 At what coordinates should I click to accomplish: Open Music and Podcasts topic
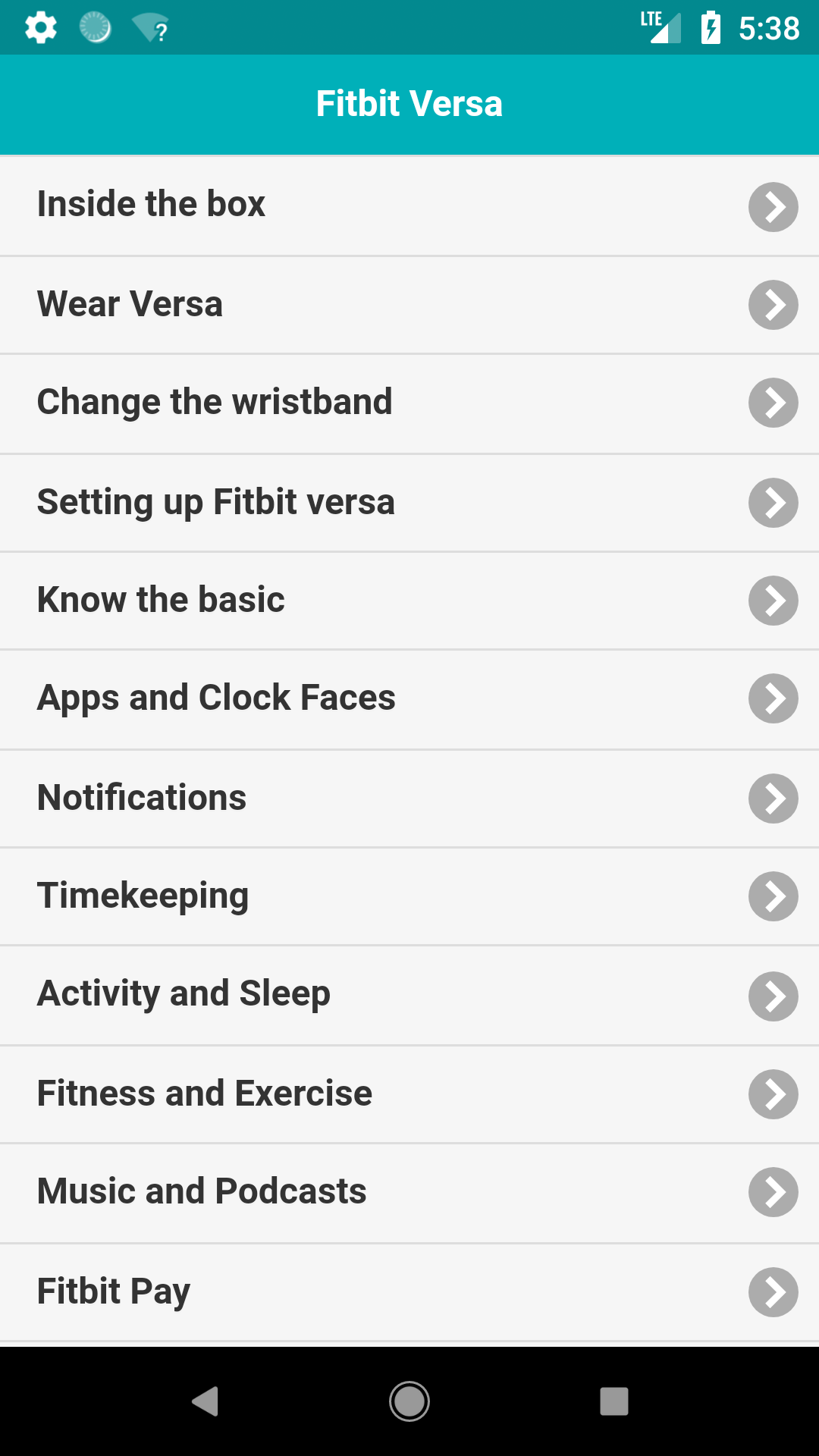(x=409, y=1192)
